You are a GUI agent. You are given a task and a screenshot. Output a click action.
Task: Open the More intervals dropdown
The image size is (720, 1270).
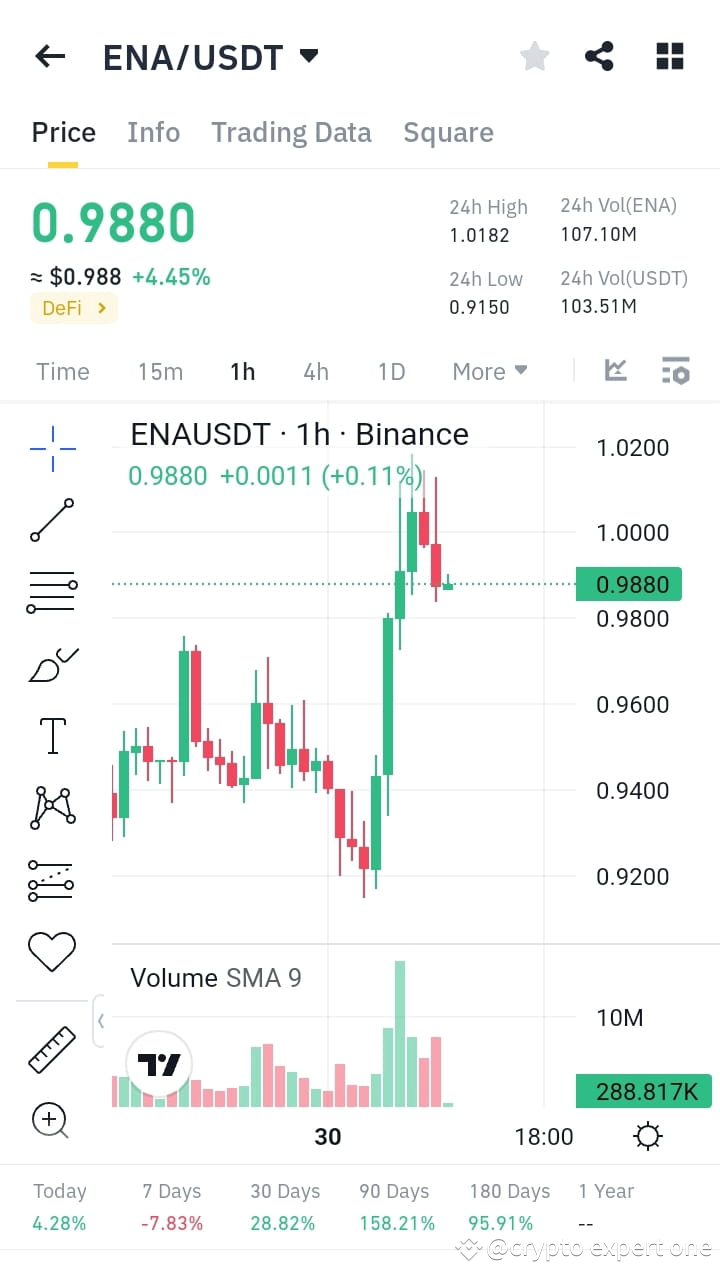(489, 371)
